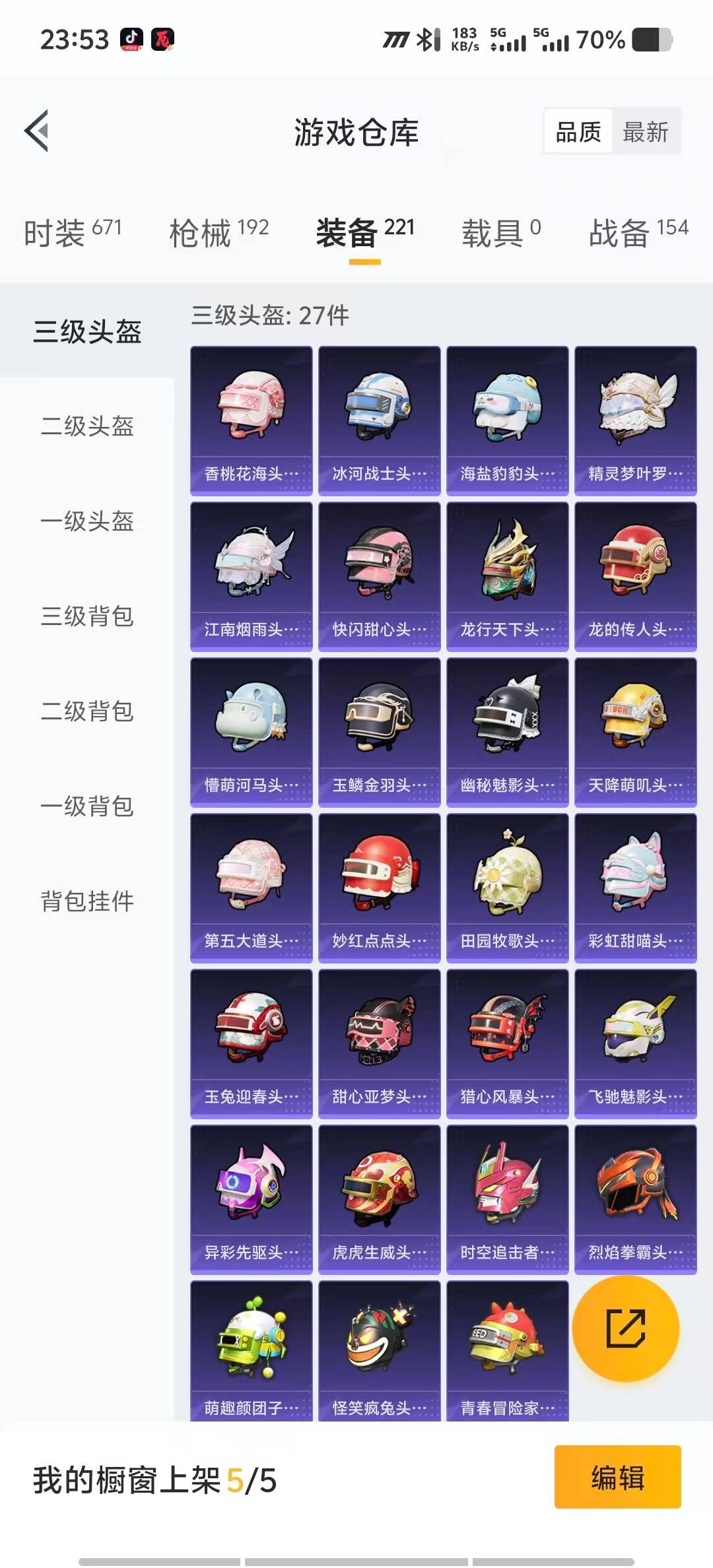This screenshot has width=713, height=1568.
Task: Switch to the 时装 tab
Action: pyautogui.click(x=73, y=232)
